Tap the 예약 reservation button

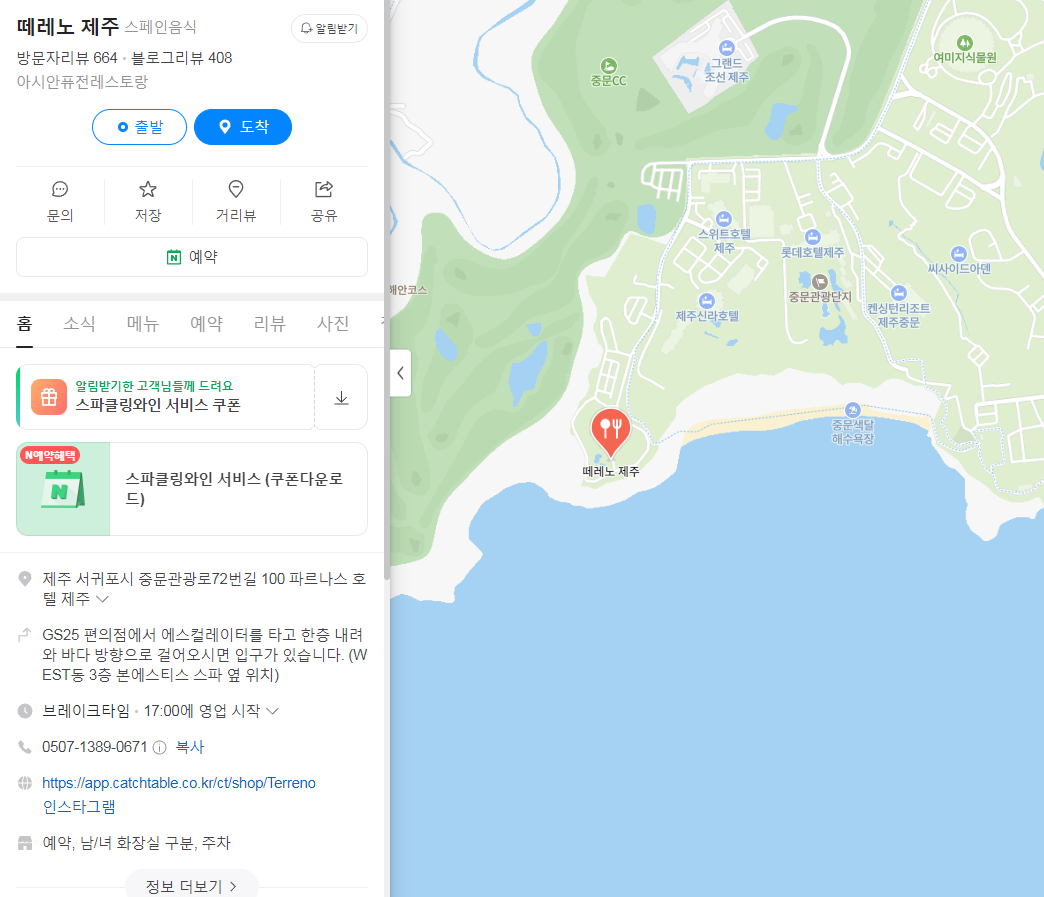[x=192, y=257]
